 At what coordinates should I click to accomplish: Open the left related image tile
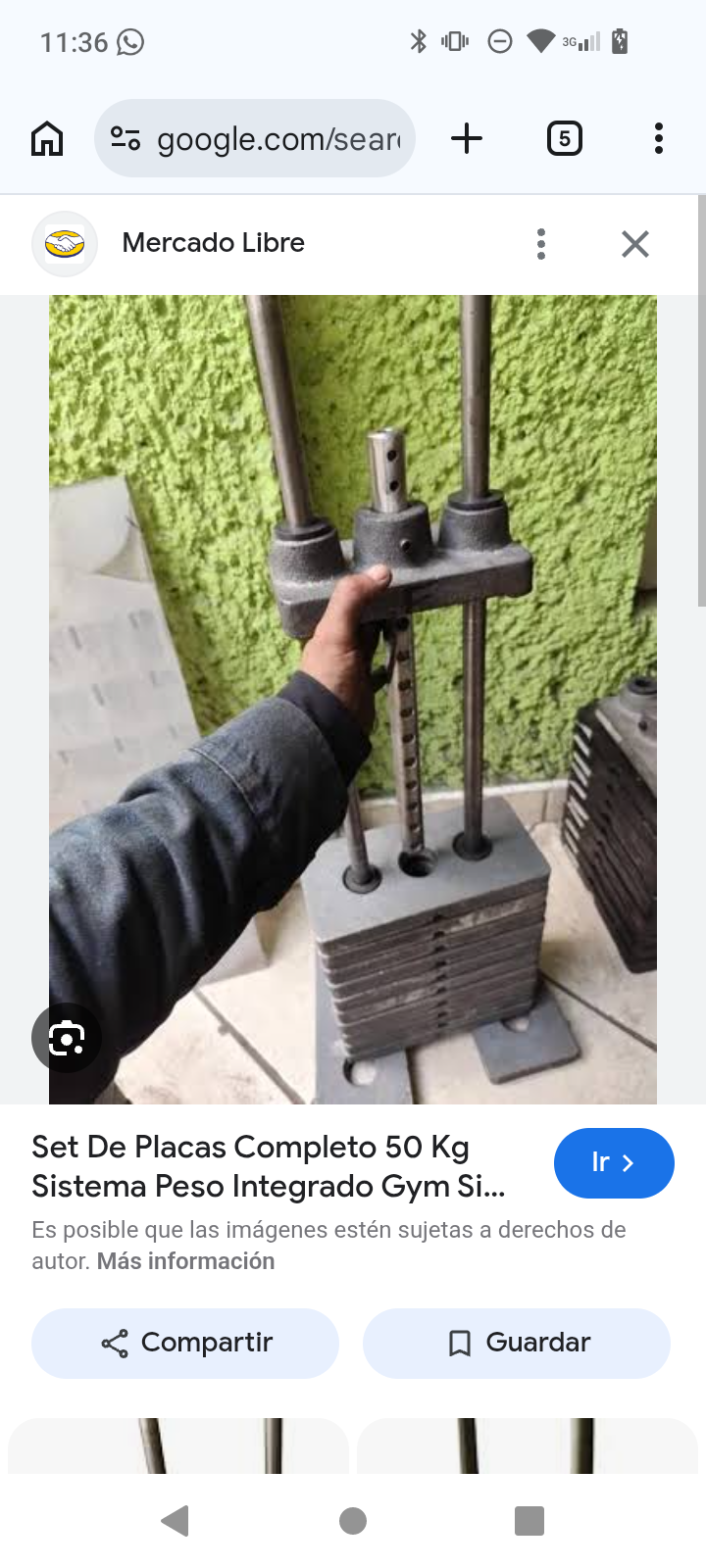pyautogui.click(x=178, y=1445)
